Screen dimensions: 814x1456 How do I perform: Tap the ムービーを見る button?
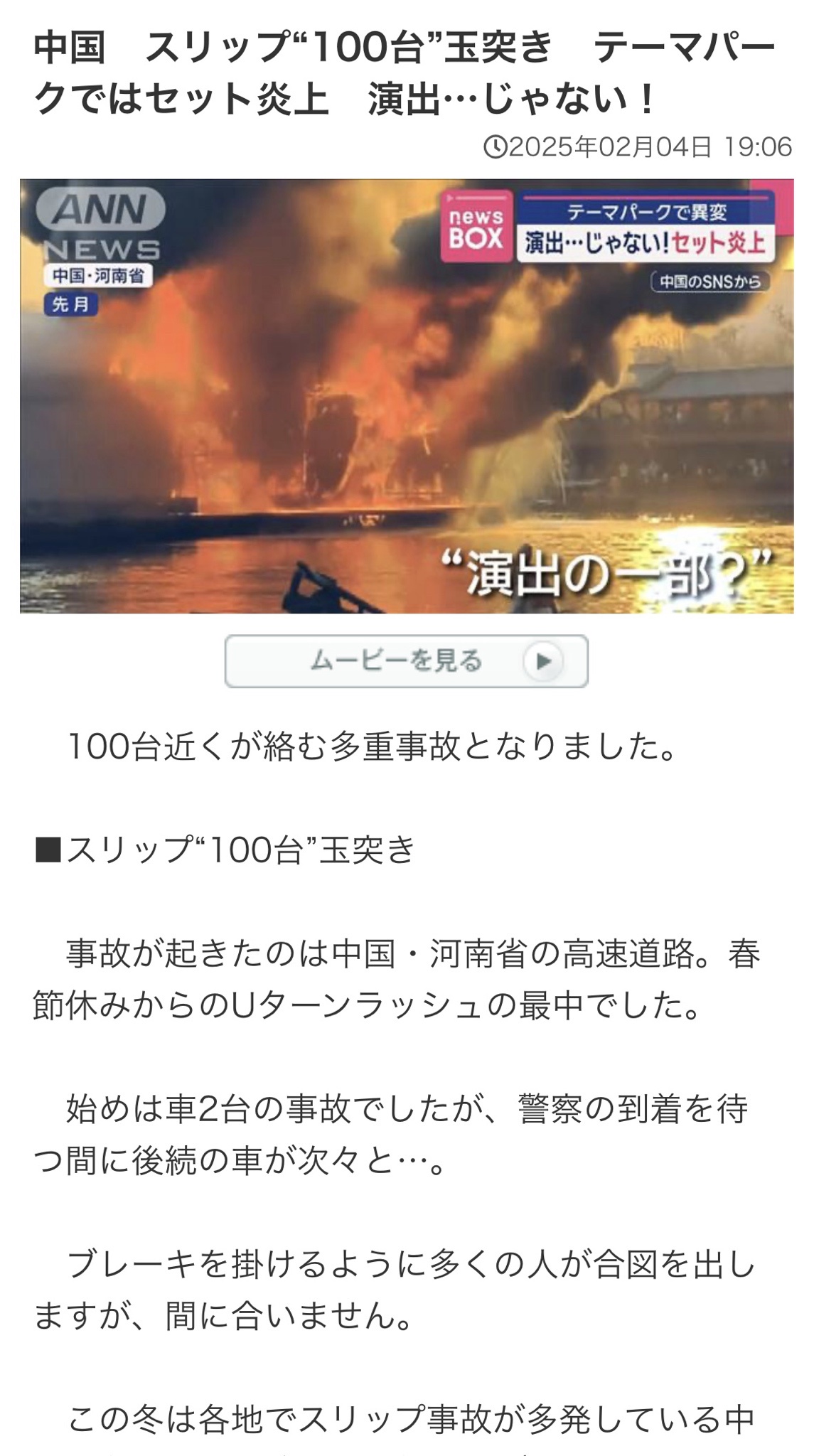pyautogui.click(x=406, y=661)
